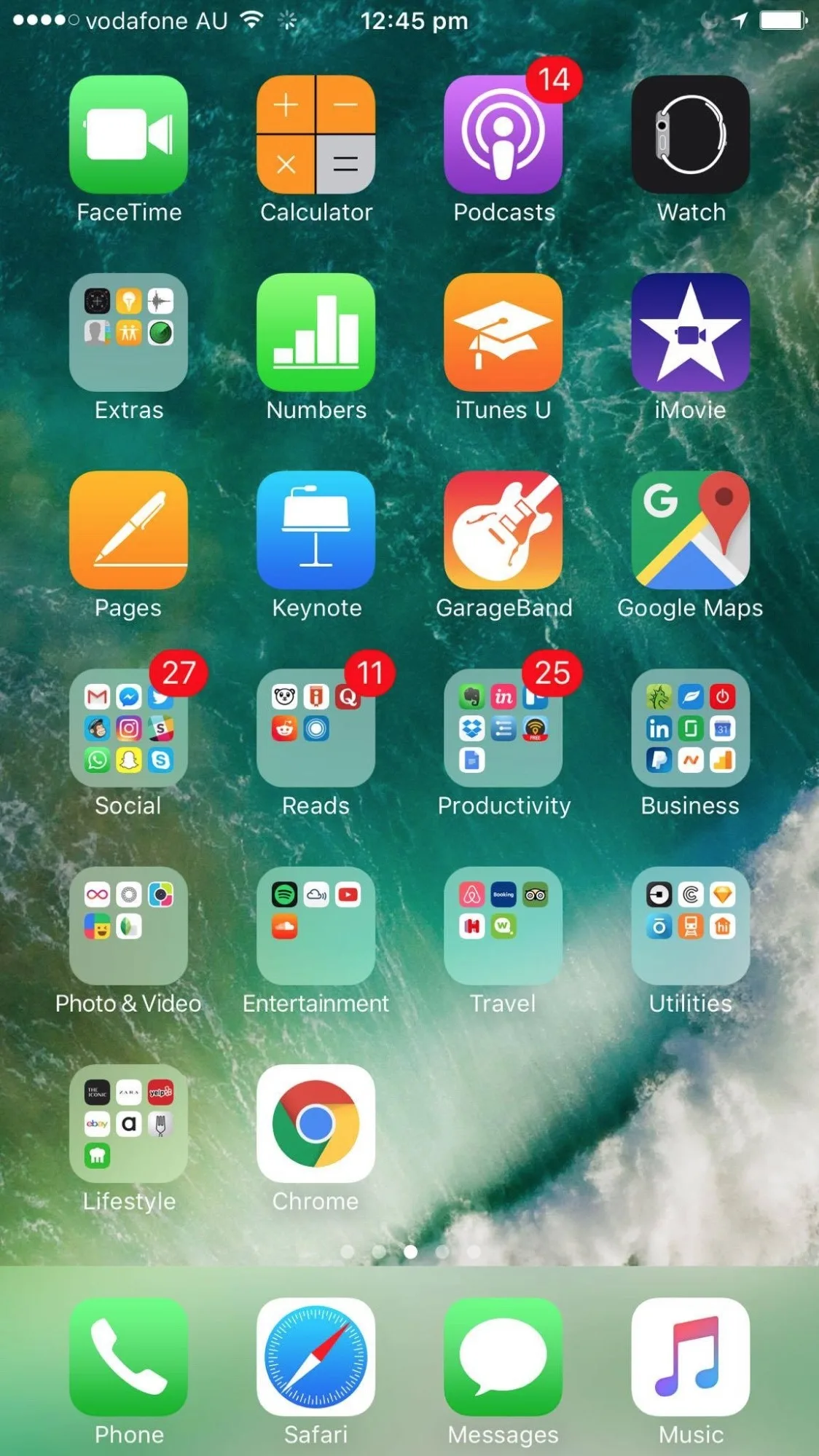819x1456 pixels.
Task: Open the Entertainment folder
Action: click(x=316, y=926)
